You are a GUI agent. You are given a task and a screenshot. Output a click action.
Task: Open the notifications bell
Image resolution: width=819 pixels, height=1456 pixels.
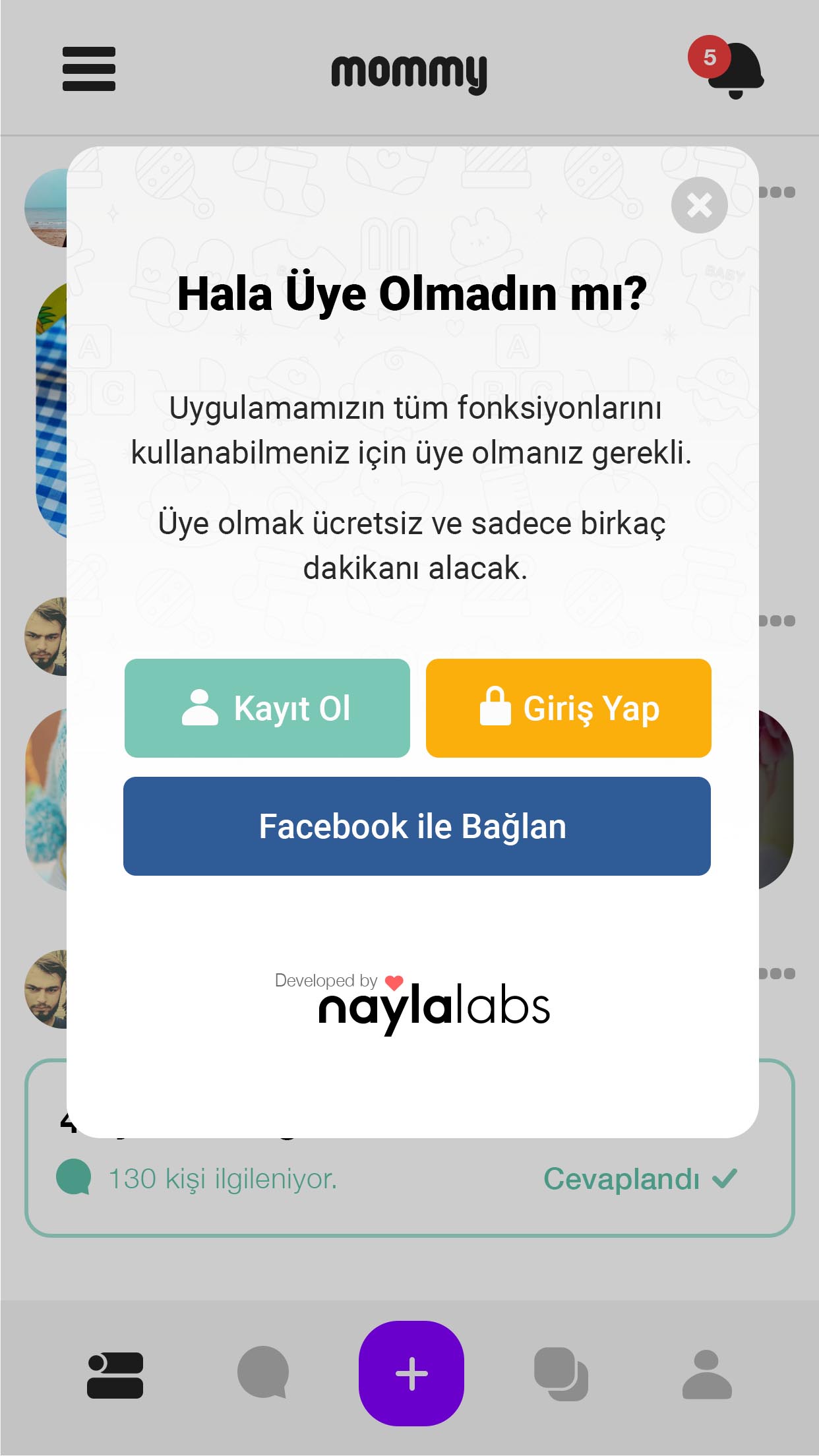[x=734, y=69]
